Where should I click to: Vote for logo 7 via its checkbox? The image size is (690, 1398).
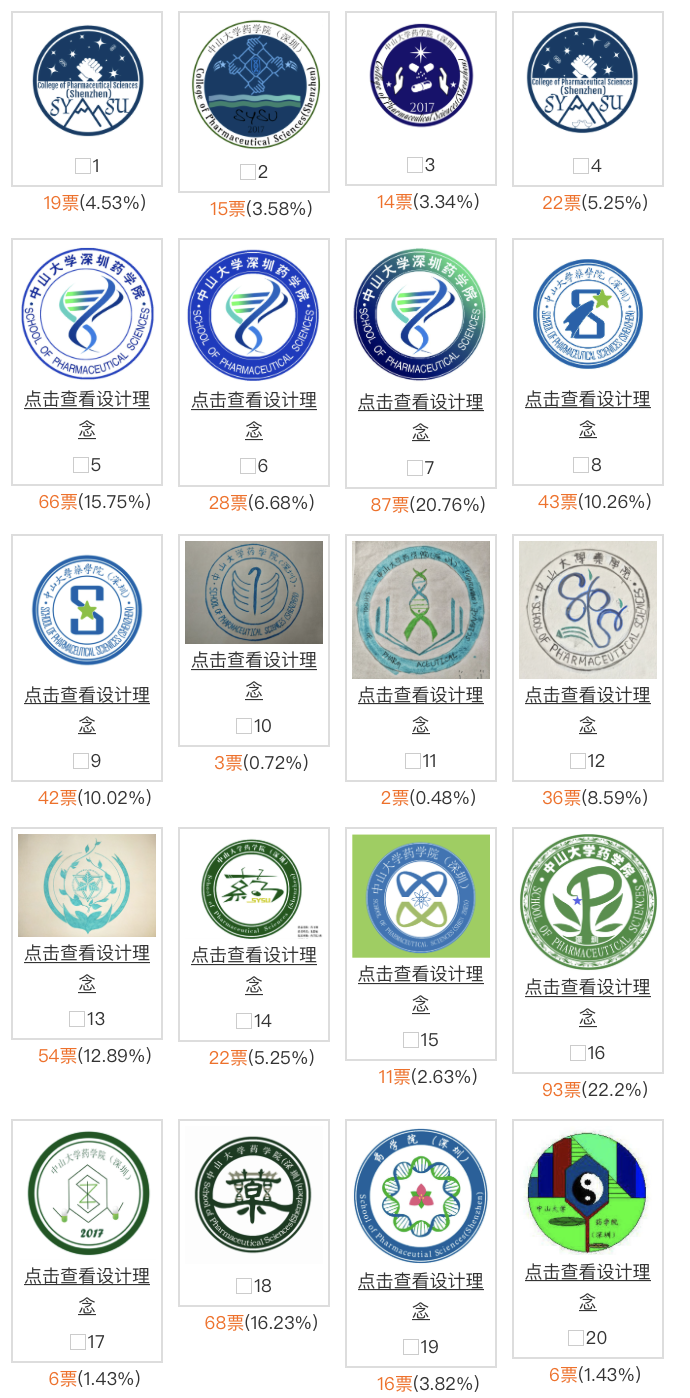pyautogui.click(x=415, y=468)
